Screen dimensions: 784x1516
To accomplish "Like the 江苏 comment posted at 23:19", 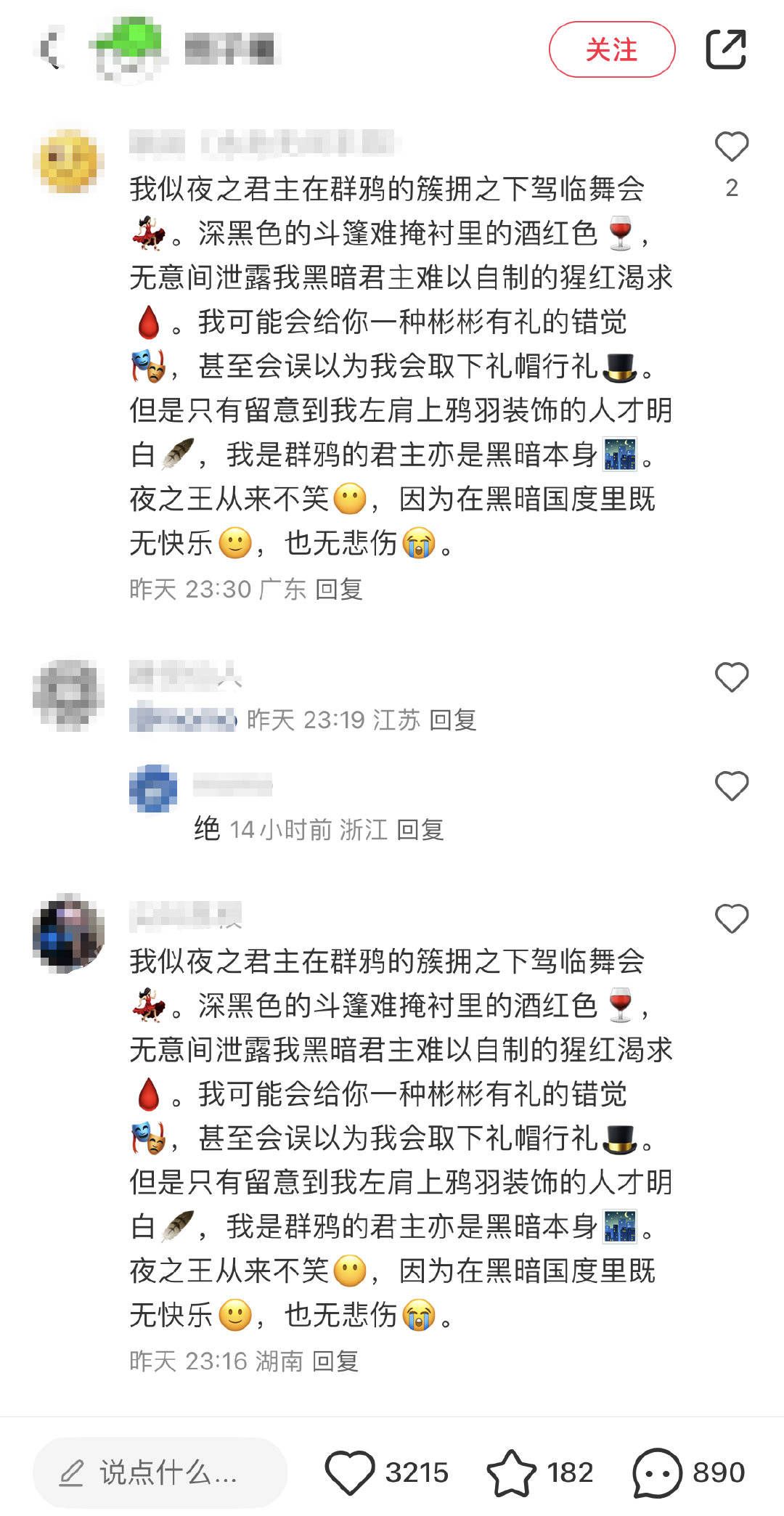I will point(731,677).
